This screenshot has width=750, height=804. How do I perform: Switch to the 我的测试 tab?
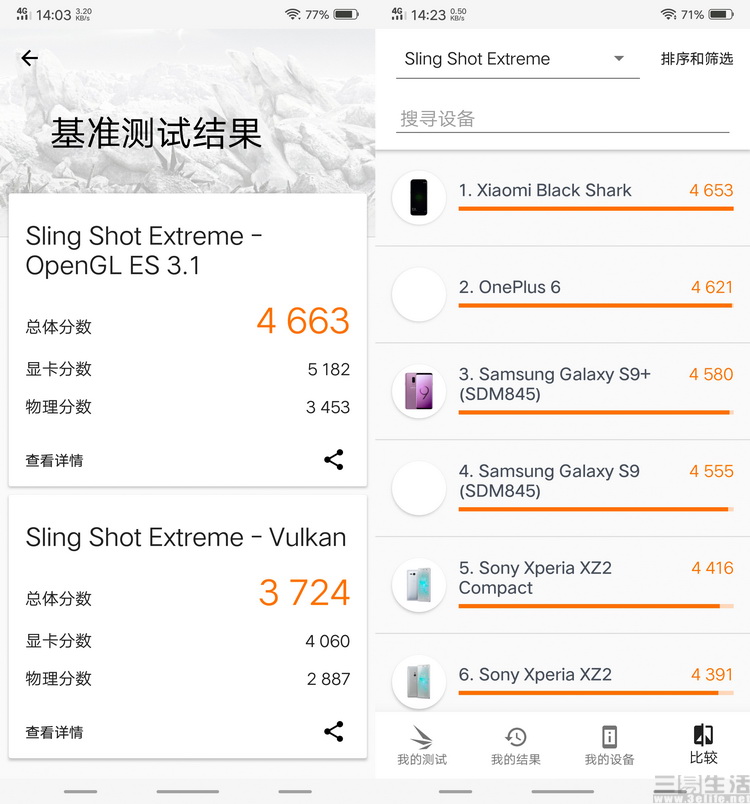[421, 746]
